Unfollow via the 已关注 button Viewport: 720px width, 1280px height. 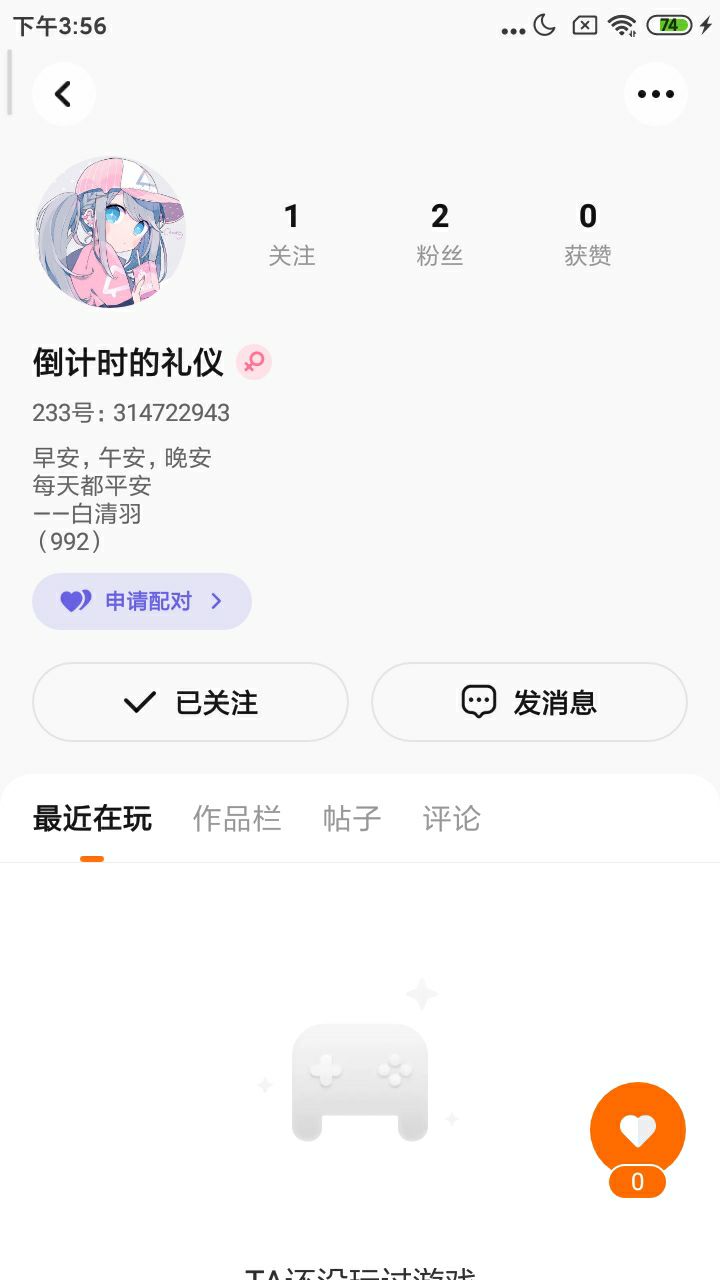coord(190,702)
